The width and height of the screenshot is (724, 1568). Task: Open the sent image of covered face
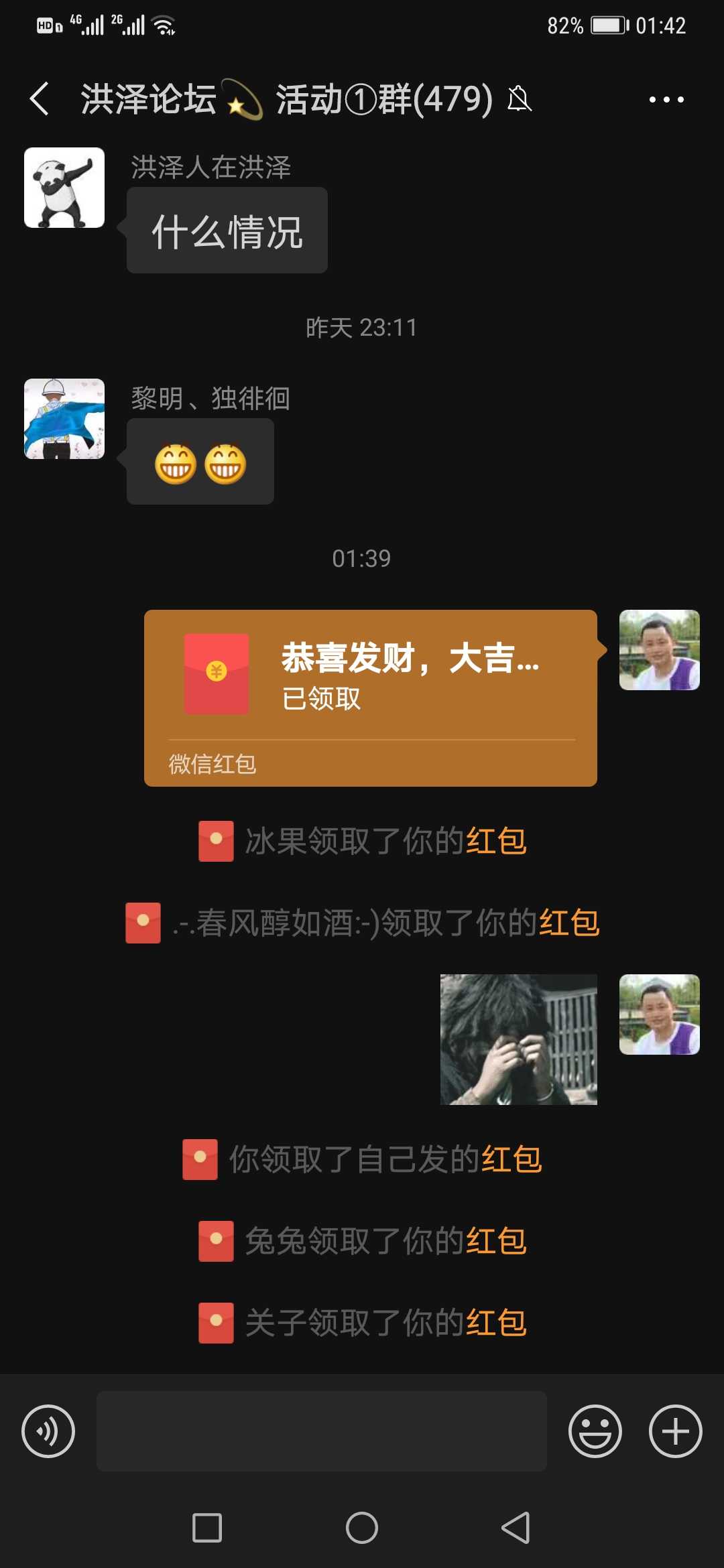point(519,1039)
